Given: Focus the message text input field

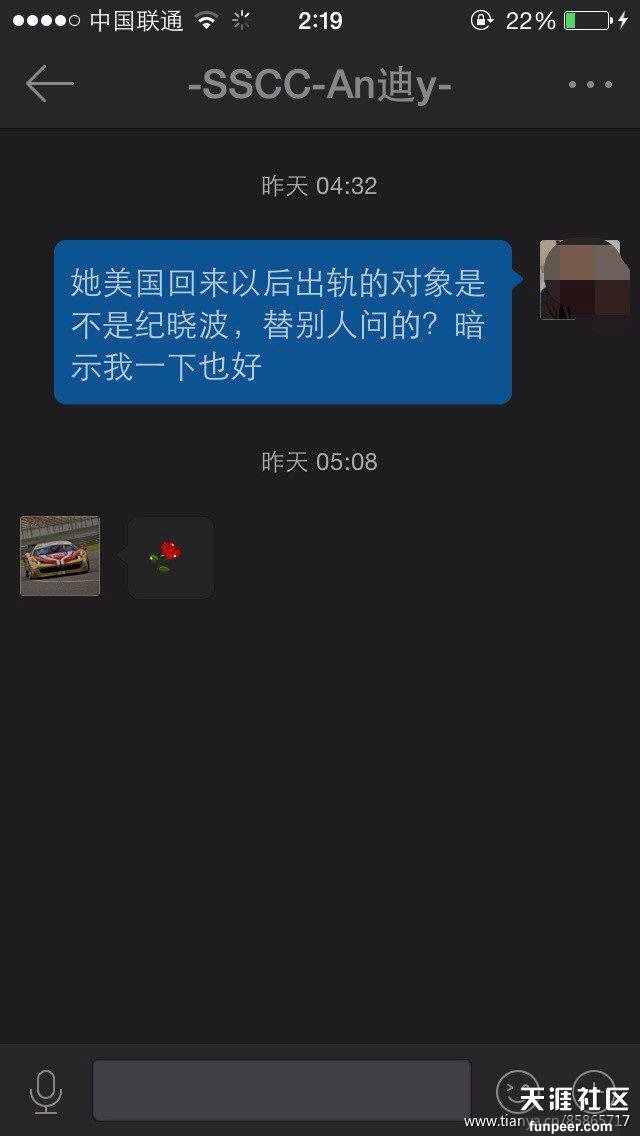Looking at the screenshot, I should pos(281,1090).
